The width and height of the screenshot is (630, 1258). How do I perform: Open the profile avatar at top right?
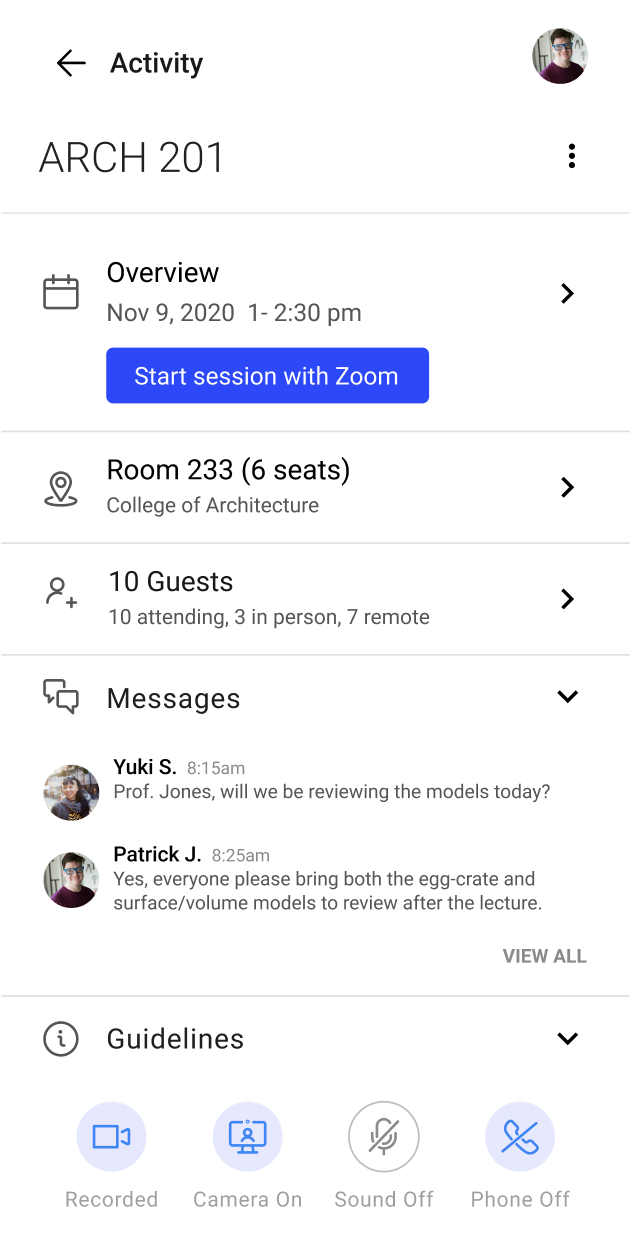click(559, 56)
